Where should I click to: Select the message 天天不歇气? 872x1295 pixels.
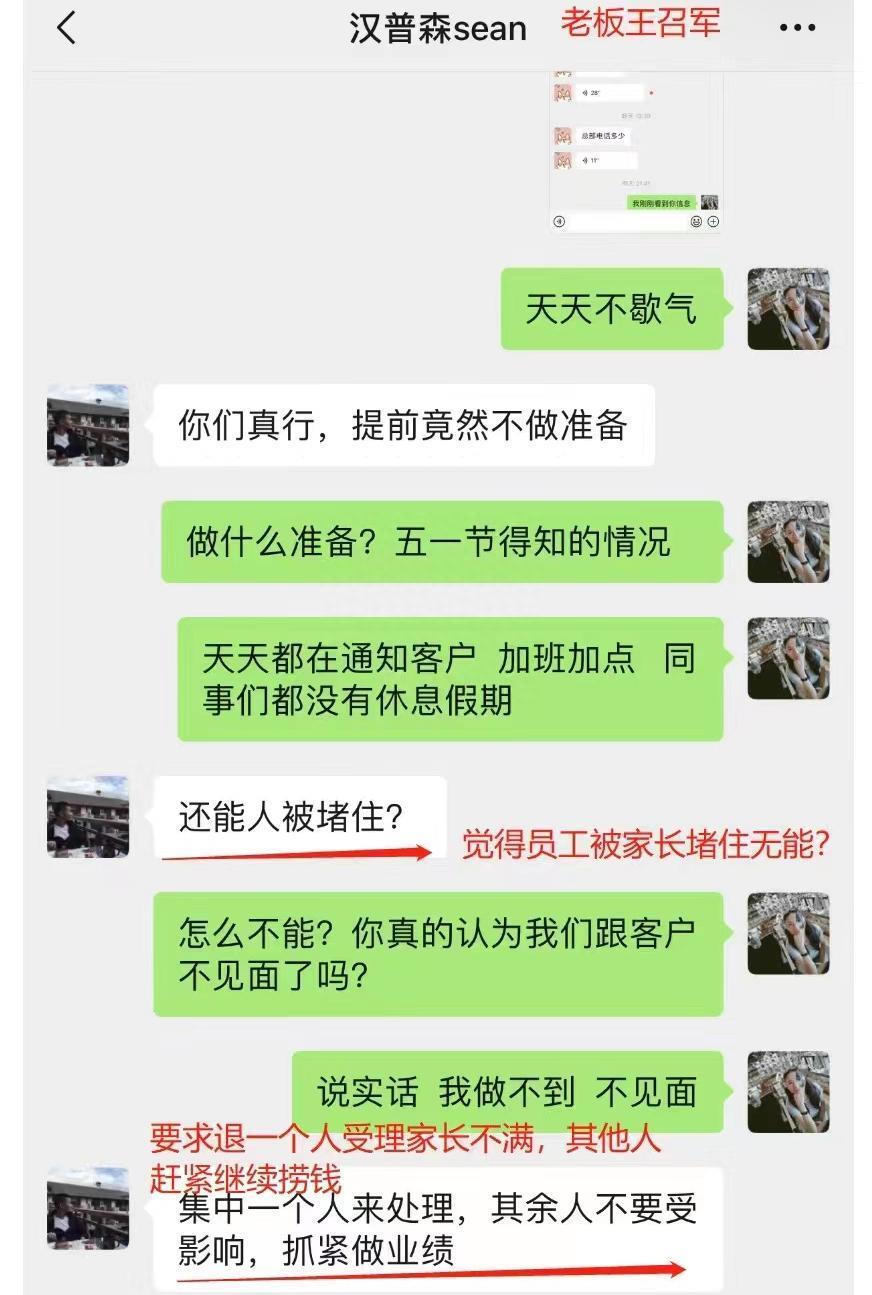coord(610,309)
